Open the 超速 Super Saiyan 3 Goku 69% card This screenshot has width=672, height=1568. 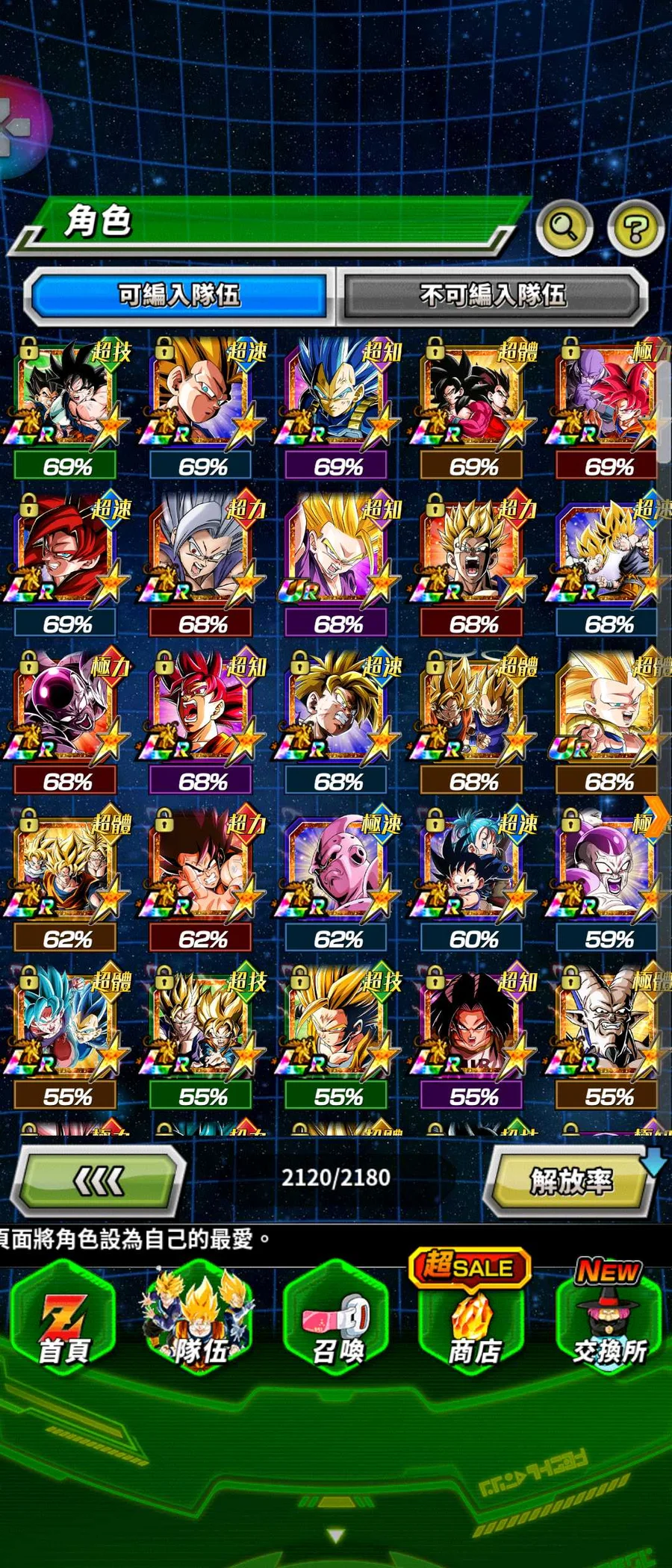[x=202, y=396]
